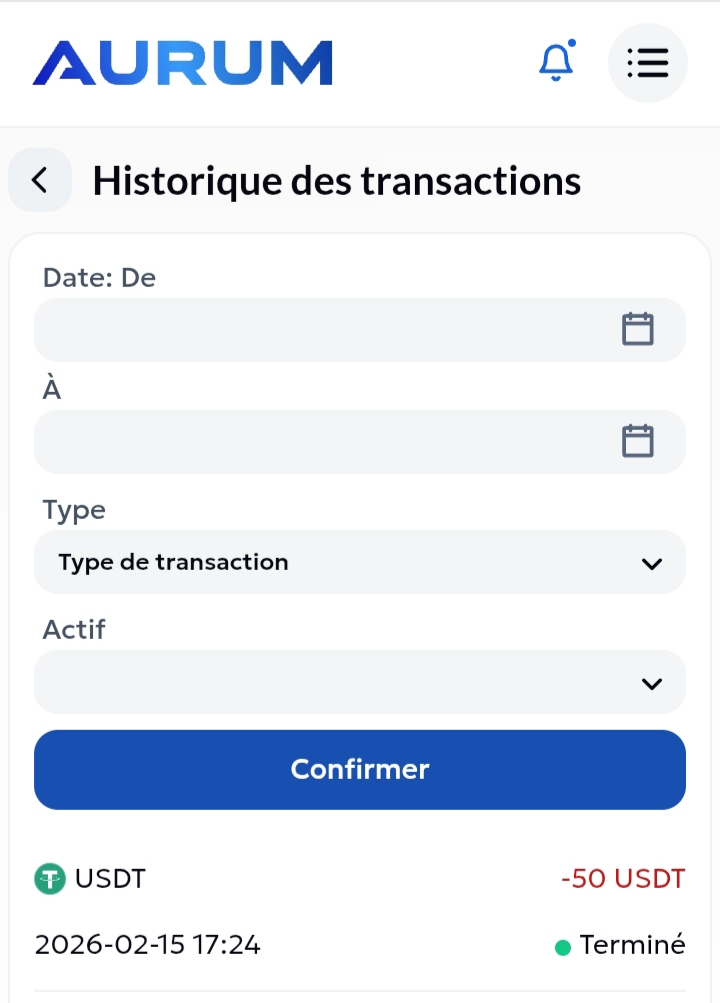Screen dimensions: 720x1003
Task: Click the chevron on the Type selector
Action: (x=652, y=562)
